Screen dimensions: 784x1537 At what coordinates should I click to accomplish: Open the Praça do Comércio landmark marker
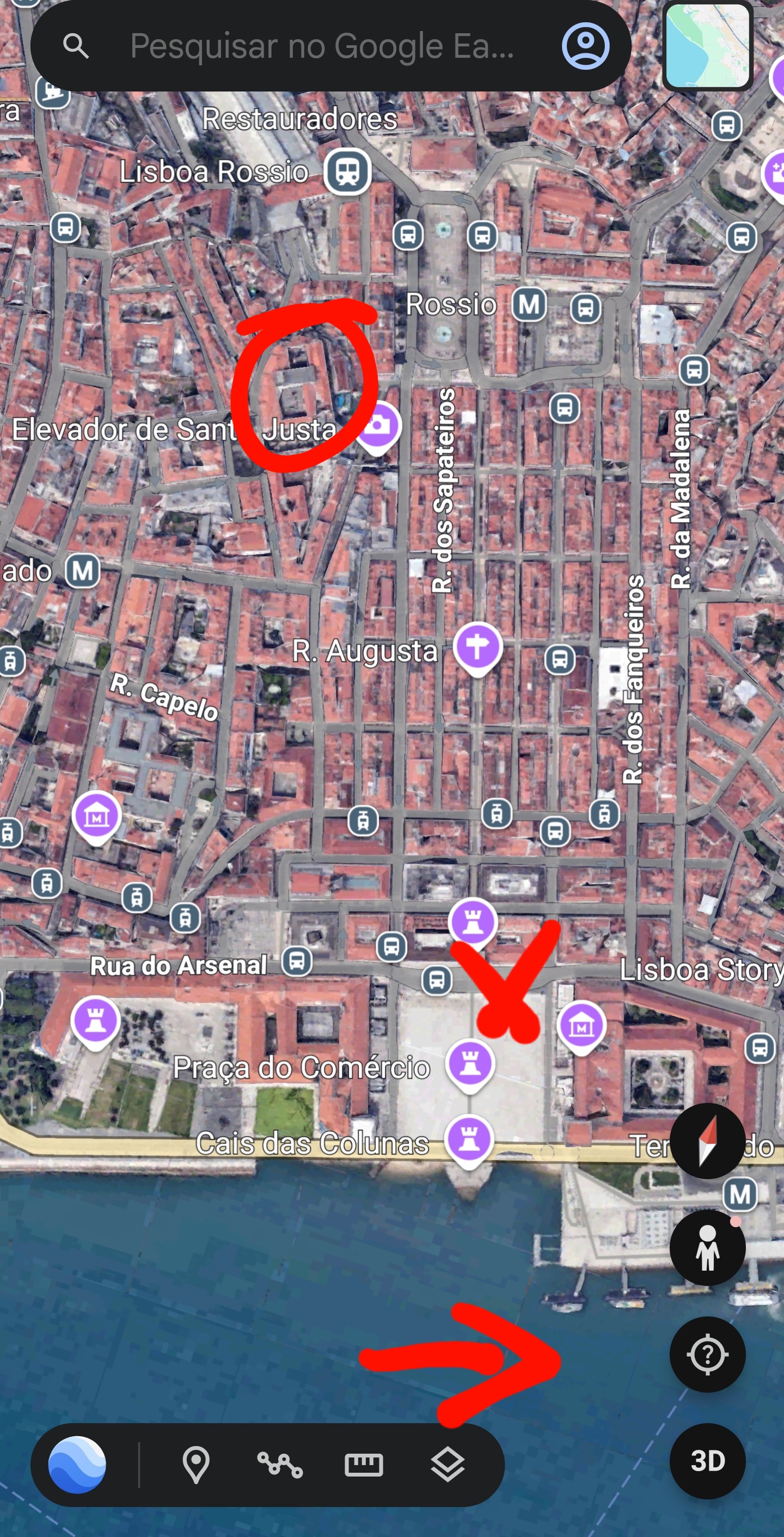(469, 1065)
